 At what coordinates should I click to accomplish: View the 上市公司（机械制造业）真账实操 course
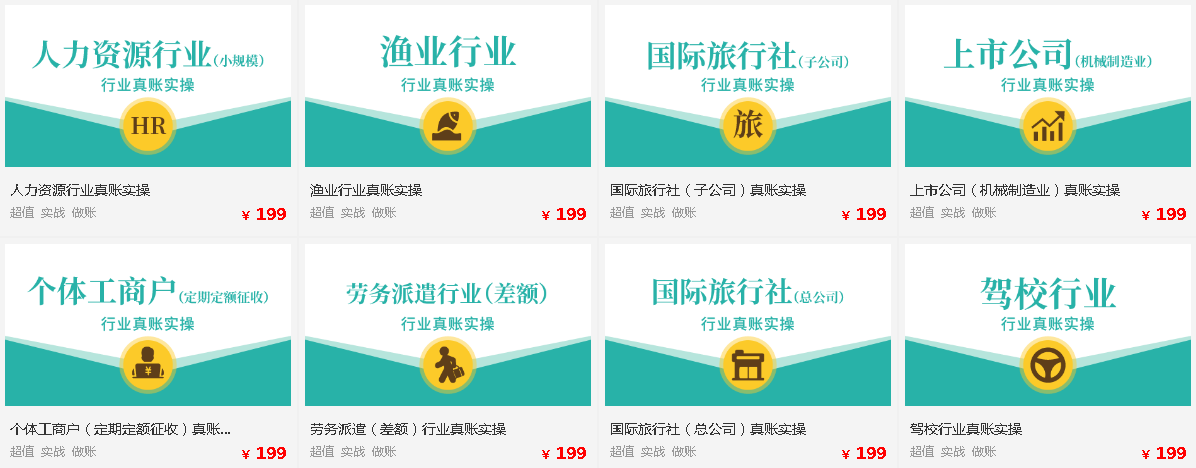tap(1048, 87)
